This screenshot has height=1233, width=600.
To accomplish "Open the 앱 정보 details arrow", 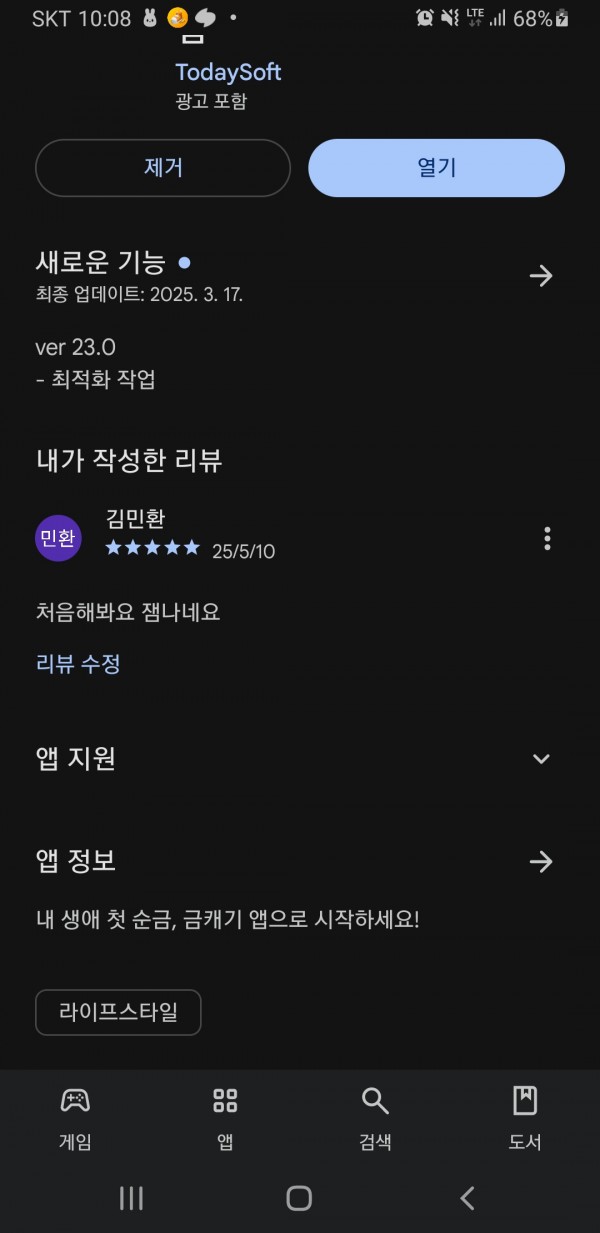I will [x=541, y=862].
